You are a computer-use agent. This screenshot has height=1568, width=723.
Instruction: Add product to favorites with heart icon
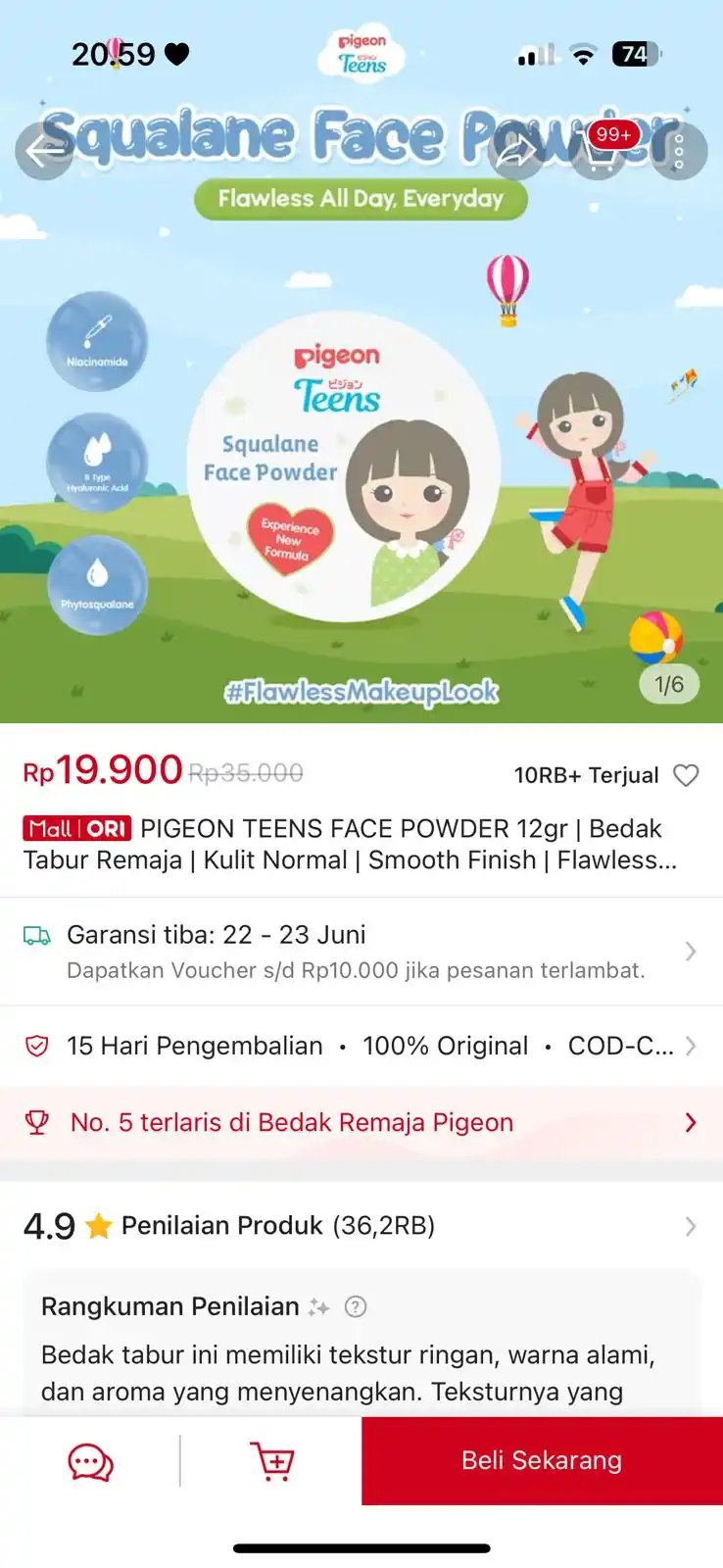686,775
